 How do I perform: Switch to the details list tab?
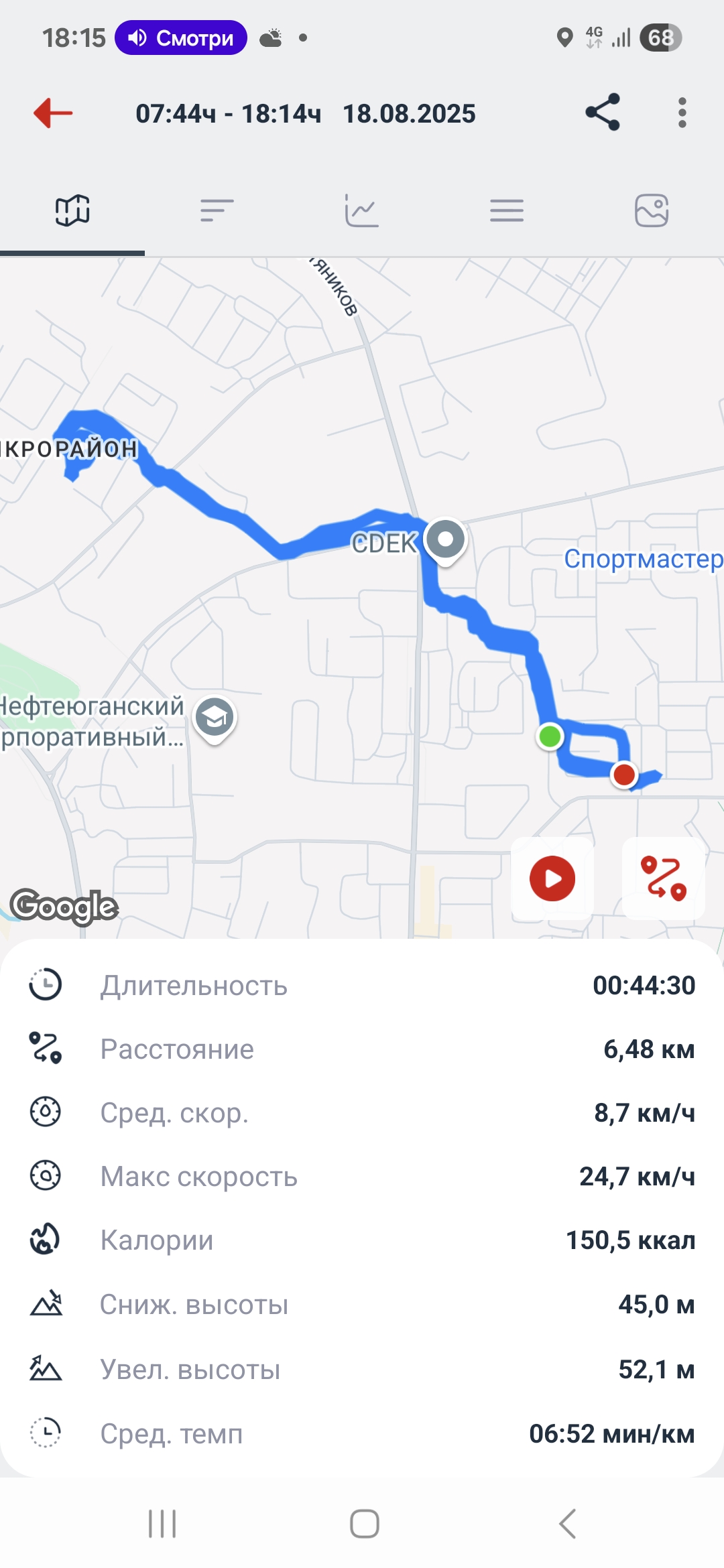507,210
